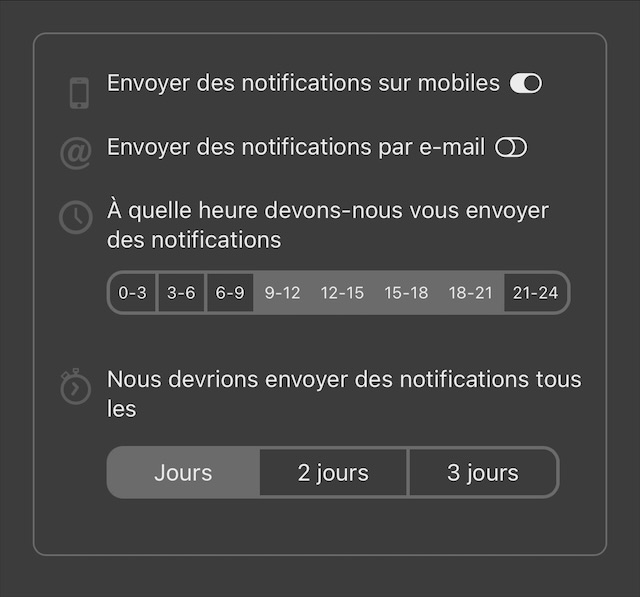The width and height of the screenshot is (640, 597).
Task: Choose the Jours frequency option
Action: pos(183,472)
